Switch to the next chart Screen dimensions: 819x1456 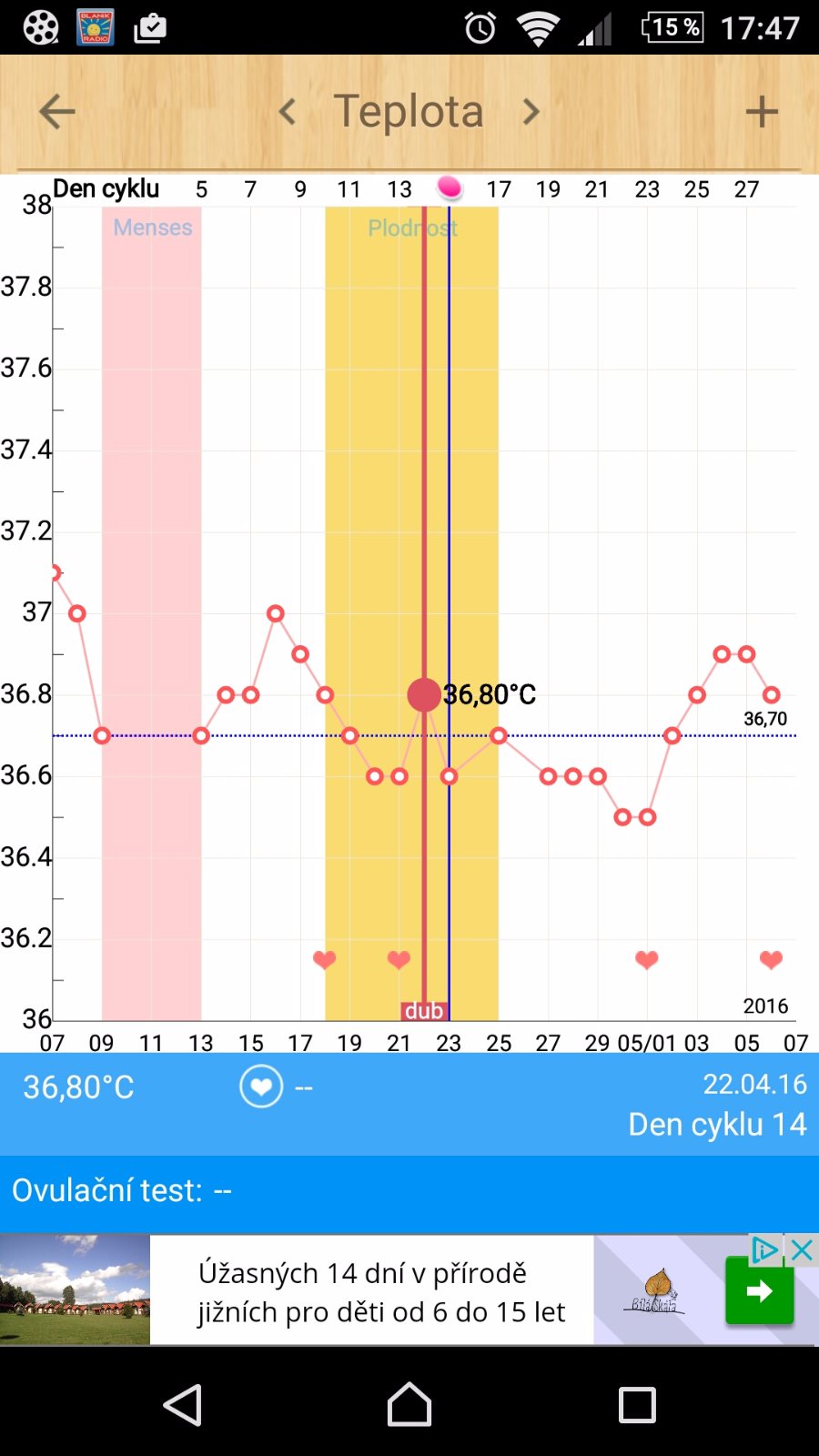531,112
